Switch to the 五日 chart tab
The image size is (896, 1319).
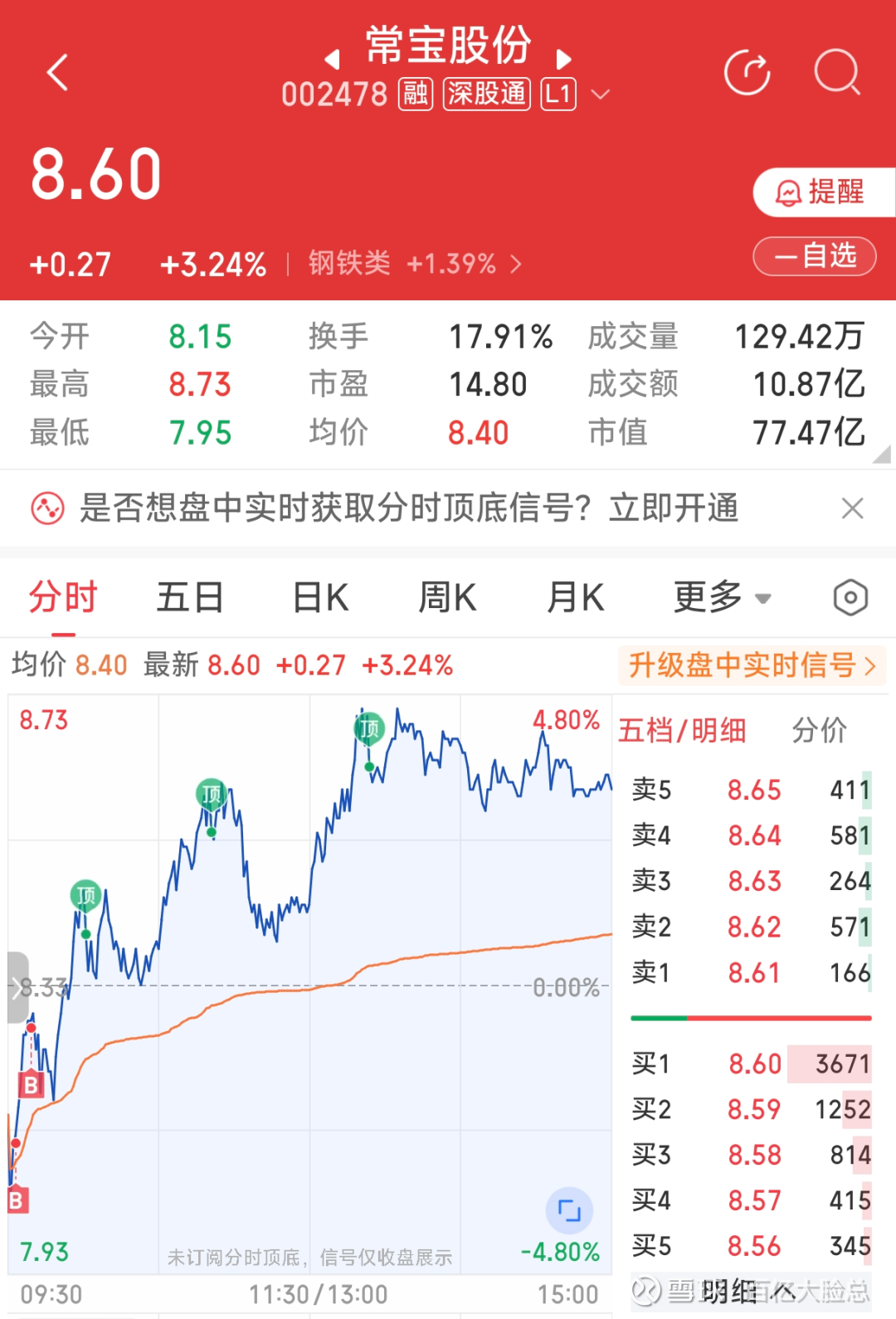190,597
